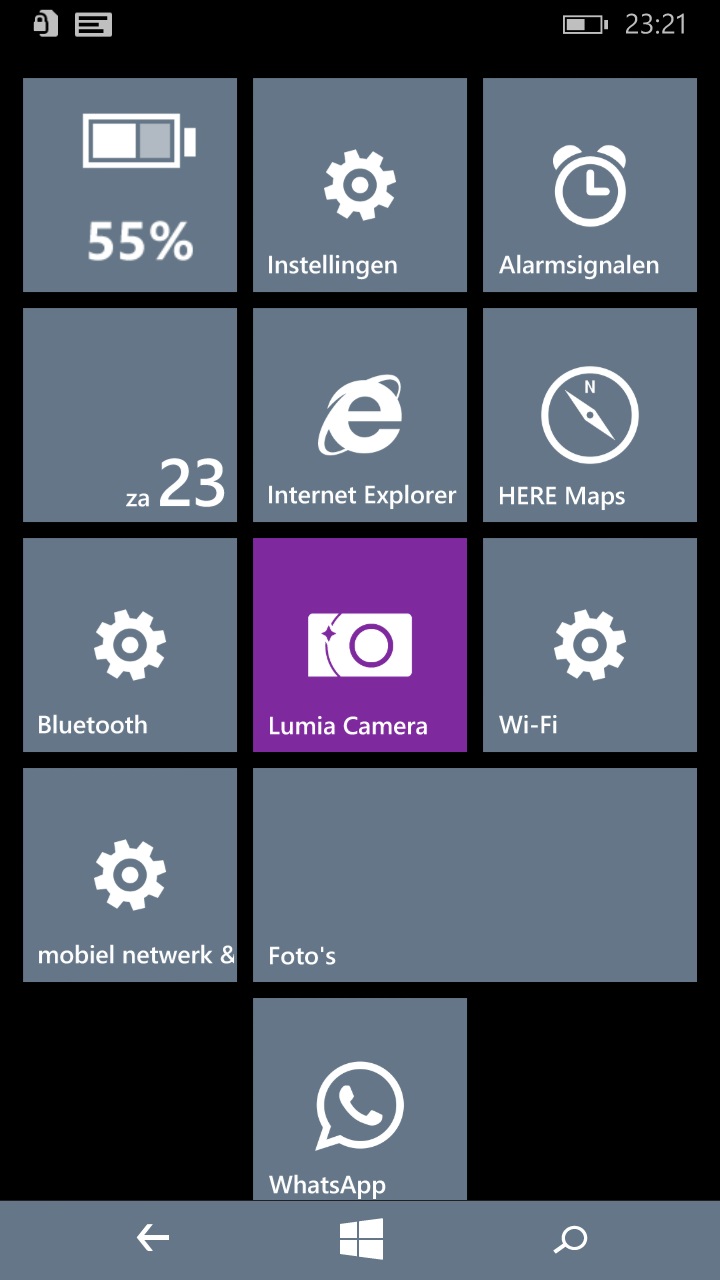This screenshot has height=1280, width=720.
Task: Tap the back arrow in the navigation bar
Action: click(x=152, y=1240)
